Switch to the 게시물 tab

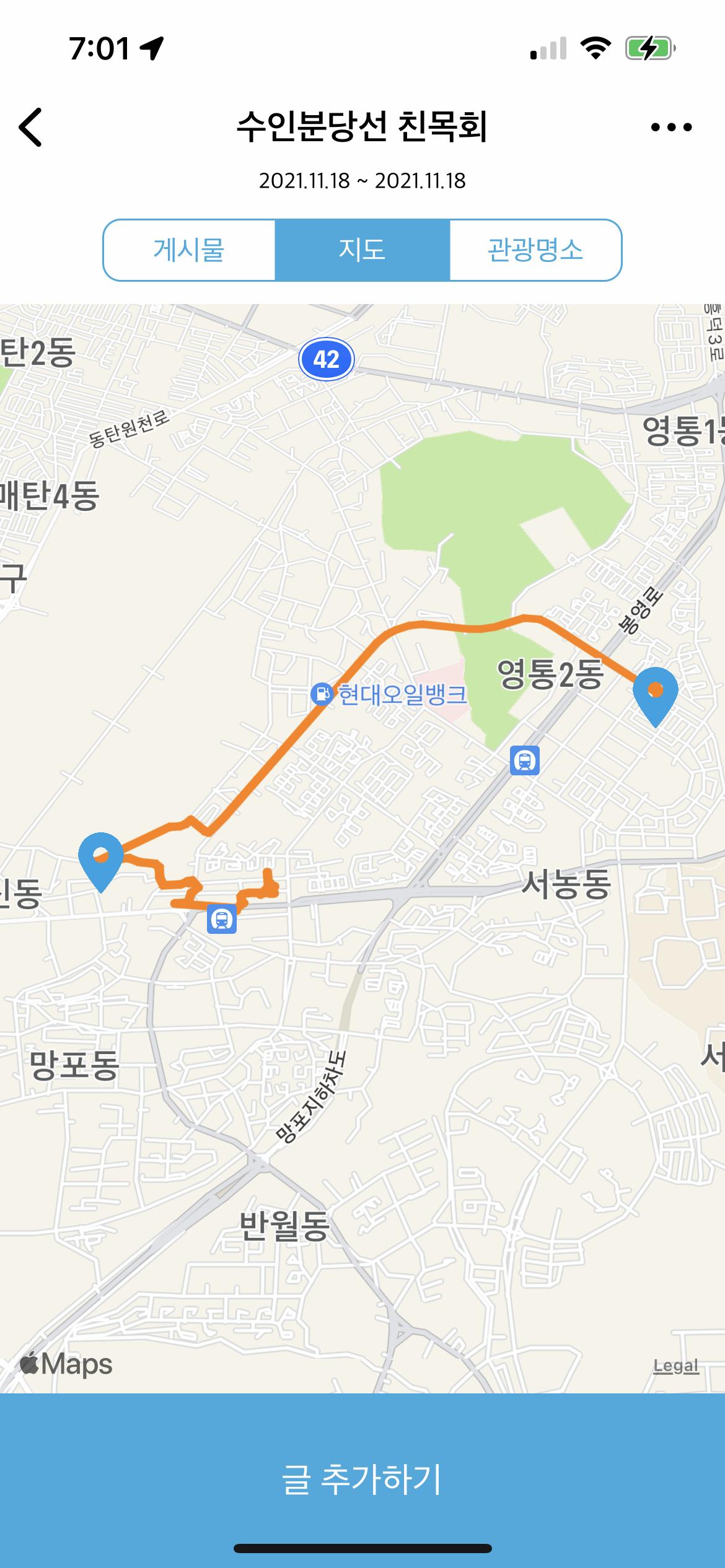tap(189, 250)
